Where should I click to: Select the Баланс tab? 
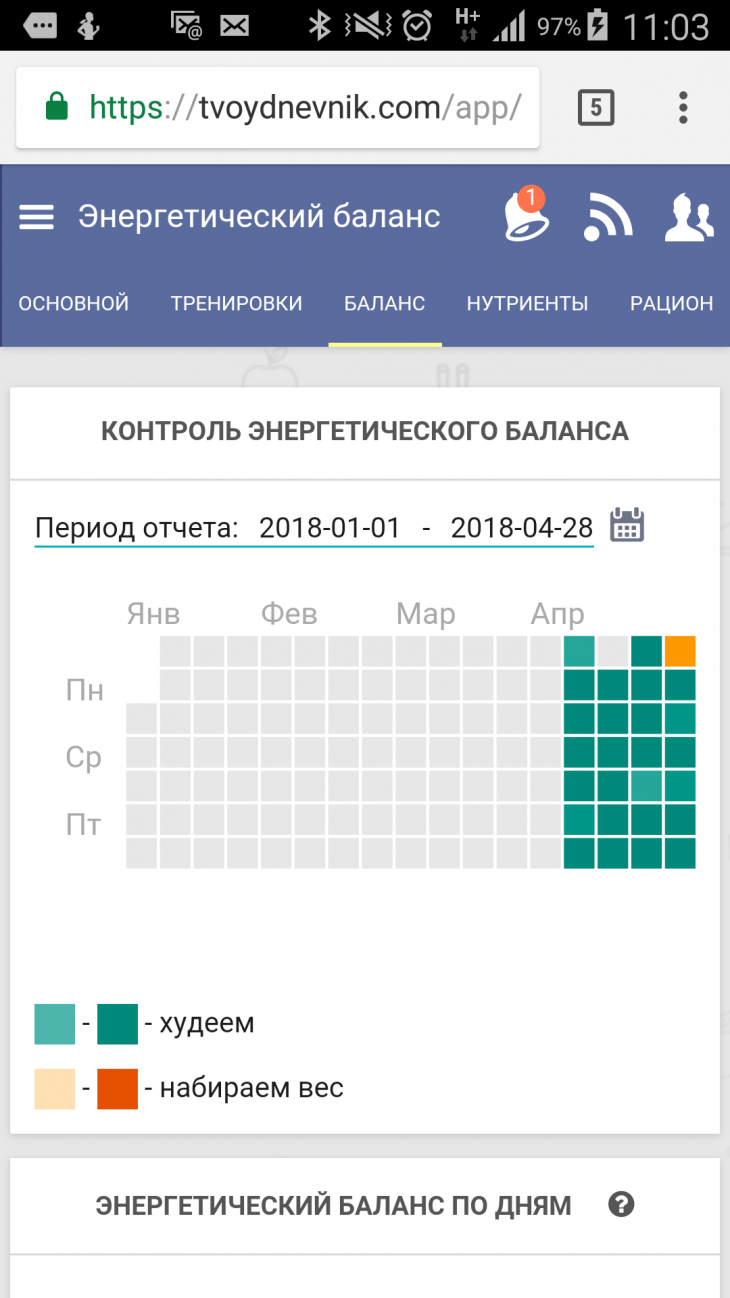pos(385,304)
